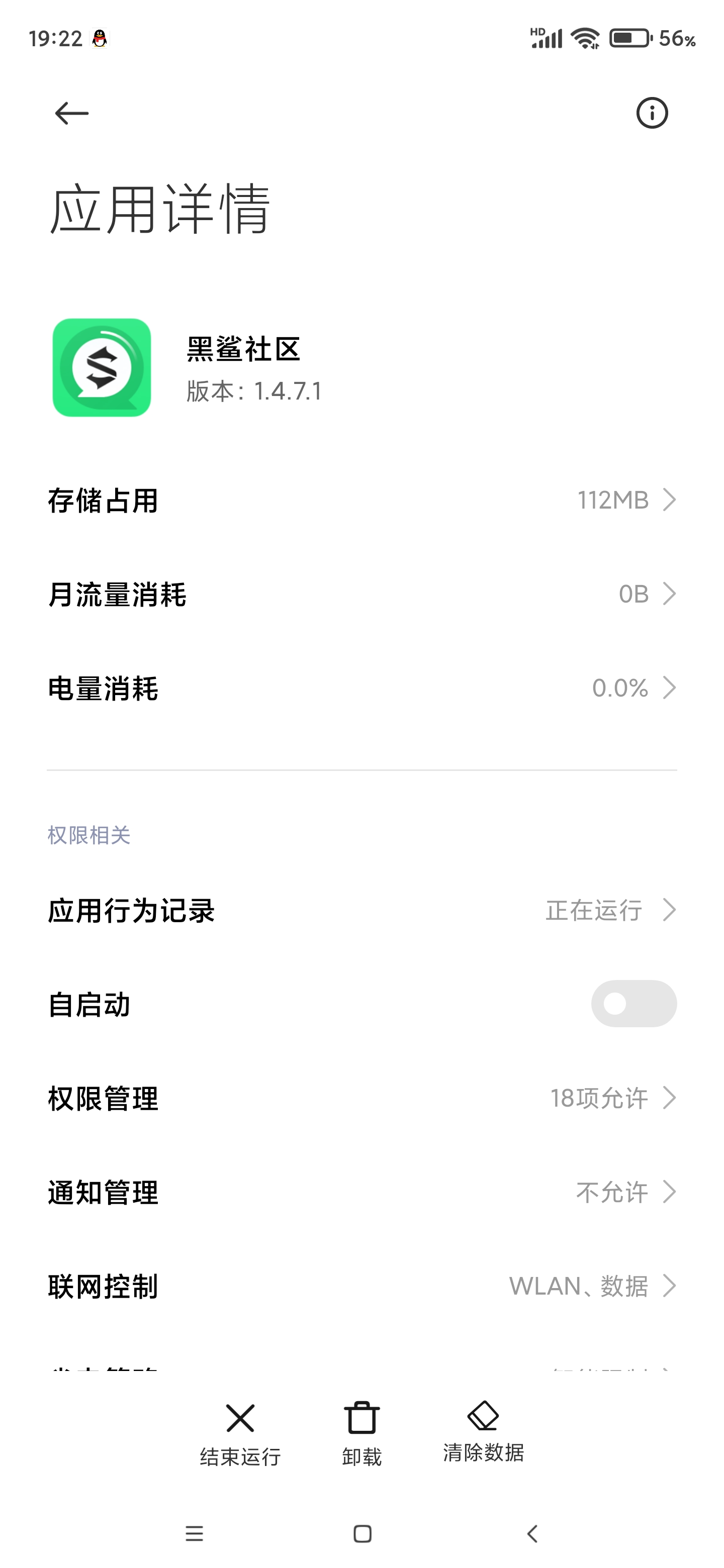Go to the system home screen

[x=363, y=1533]
